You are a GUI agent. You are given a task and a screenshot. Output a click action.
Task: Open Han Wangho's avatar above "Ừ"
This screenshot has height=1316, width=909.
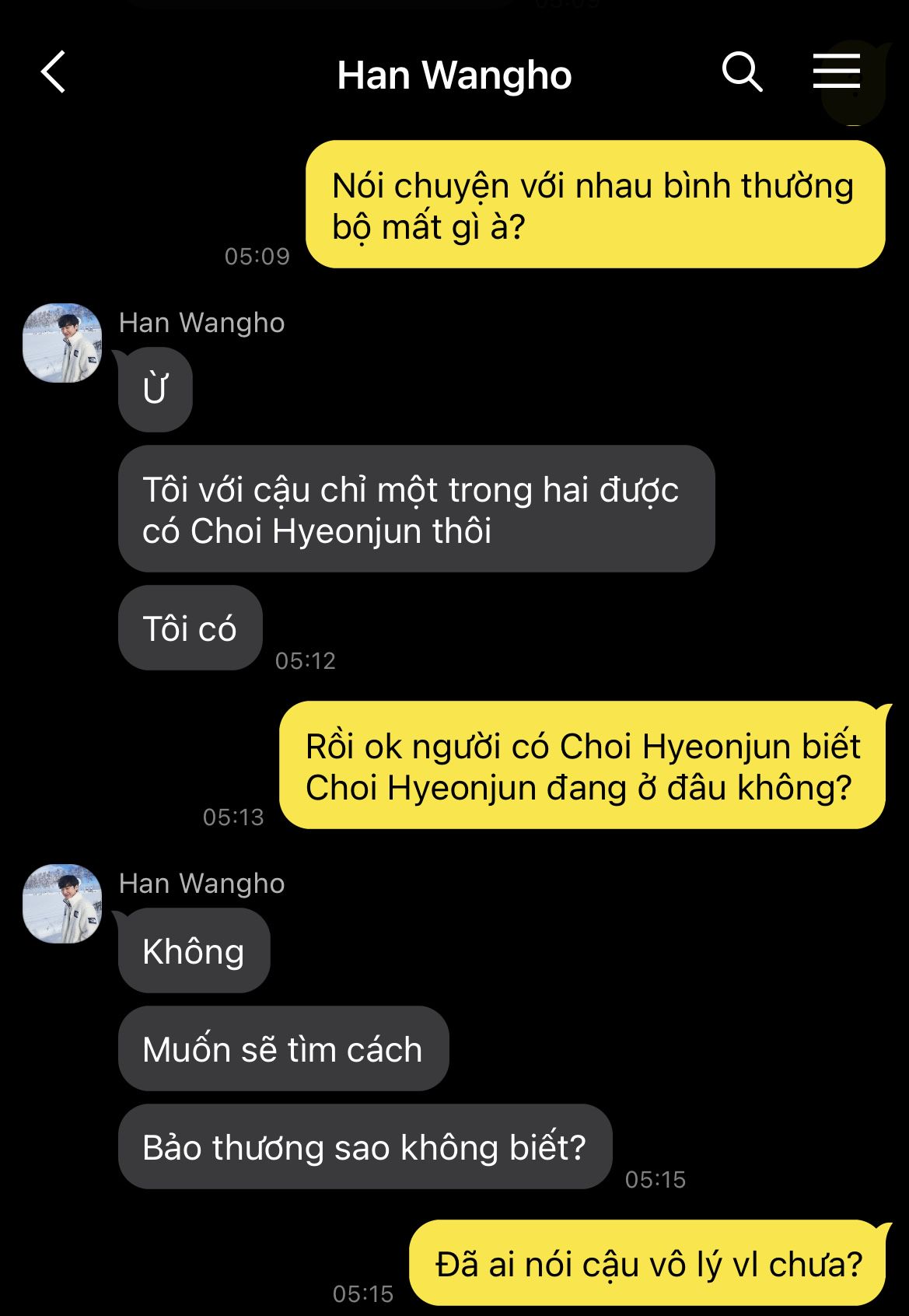[x=62, y=343]
